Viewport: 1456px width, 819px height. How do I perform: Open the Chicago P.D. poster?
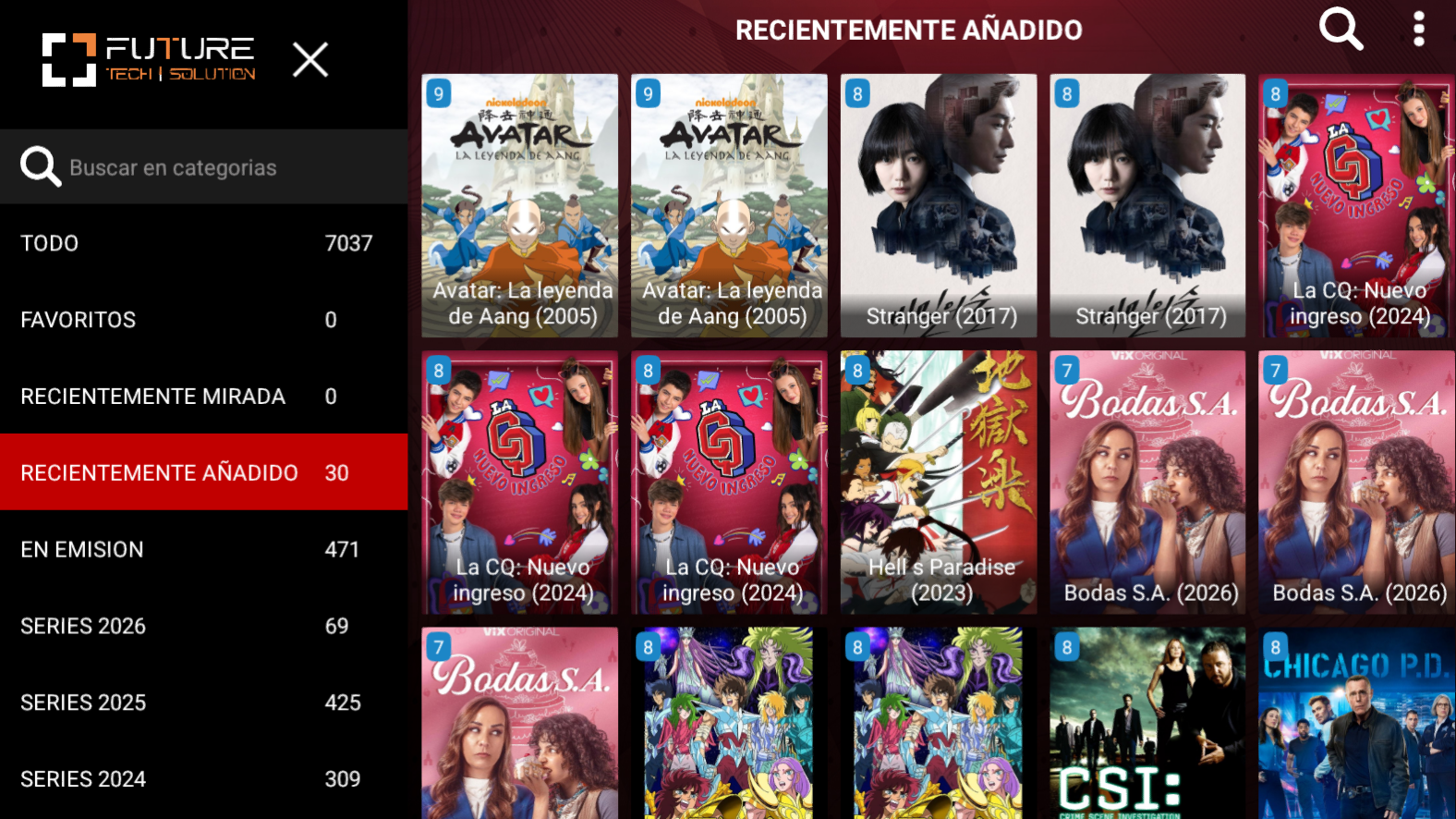(x=1355, y=723)
